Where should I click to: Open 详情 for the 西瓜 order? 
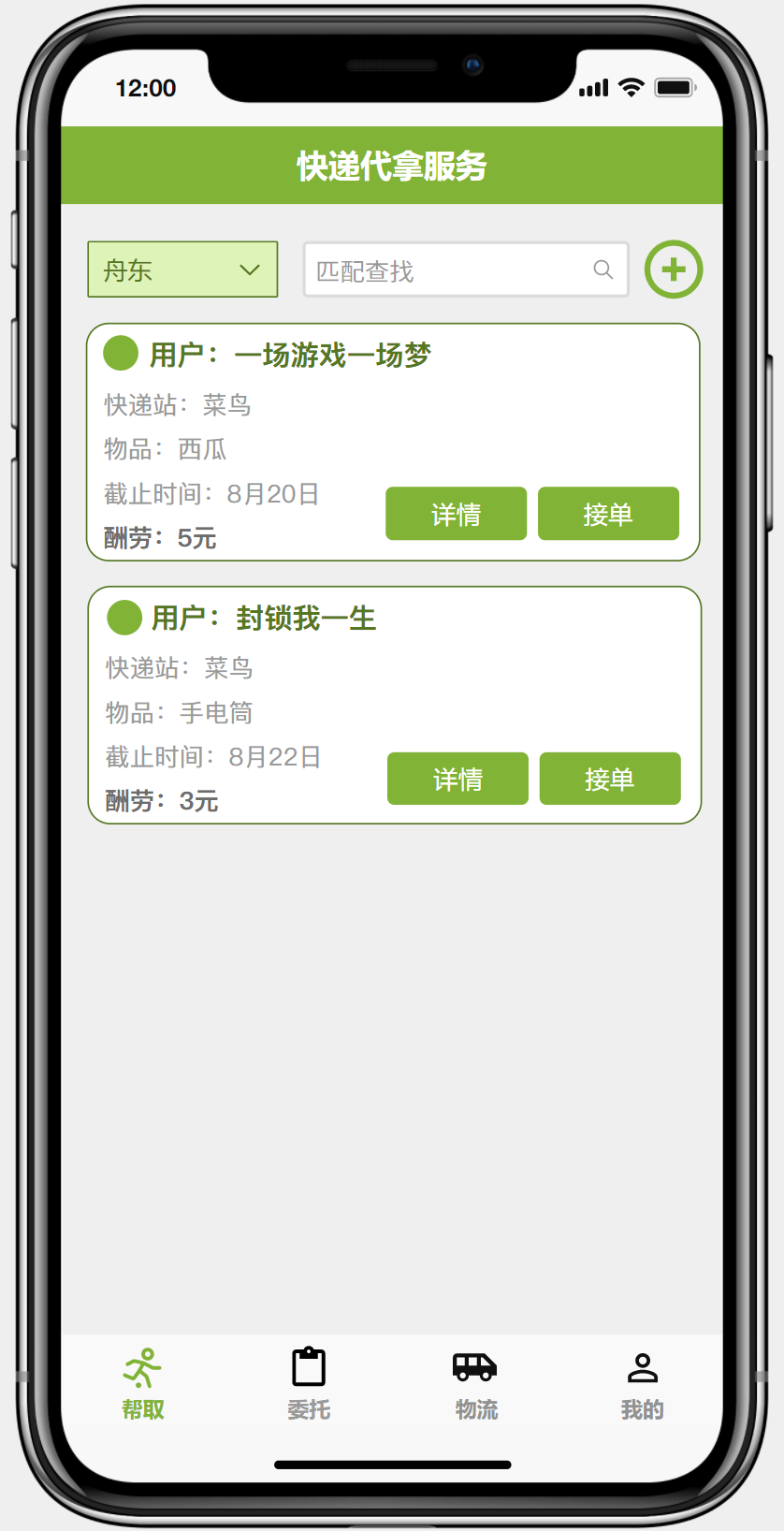tap(456, 514)
